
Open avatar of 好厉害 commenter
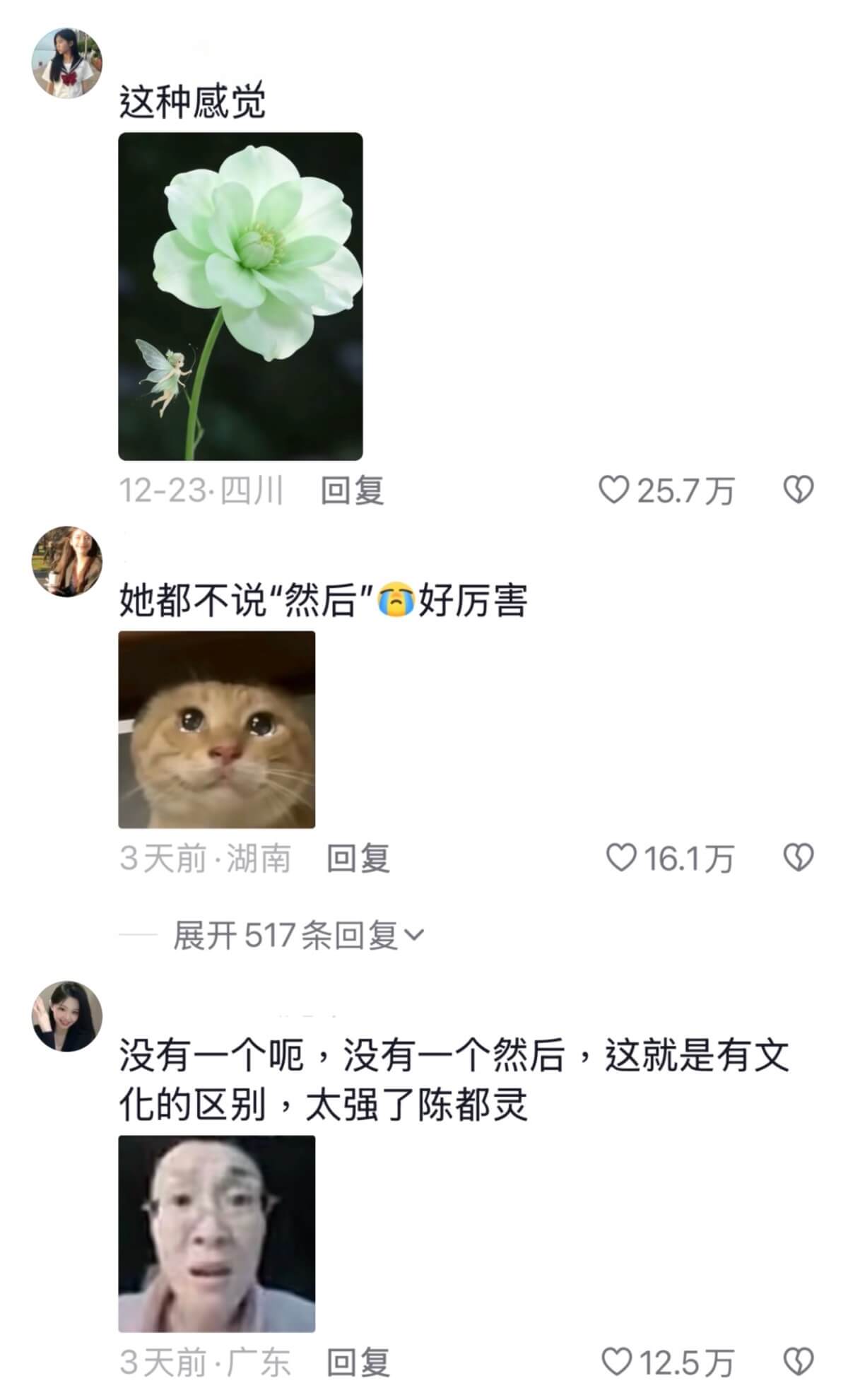67,561
